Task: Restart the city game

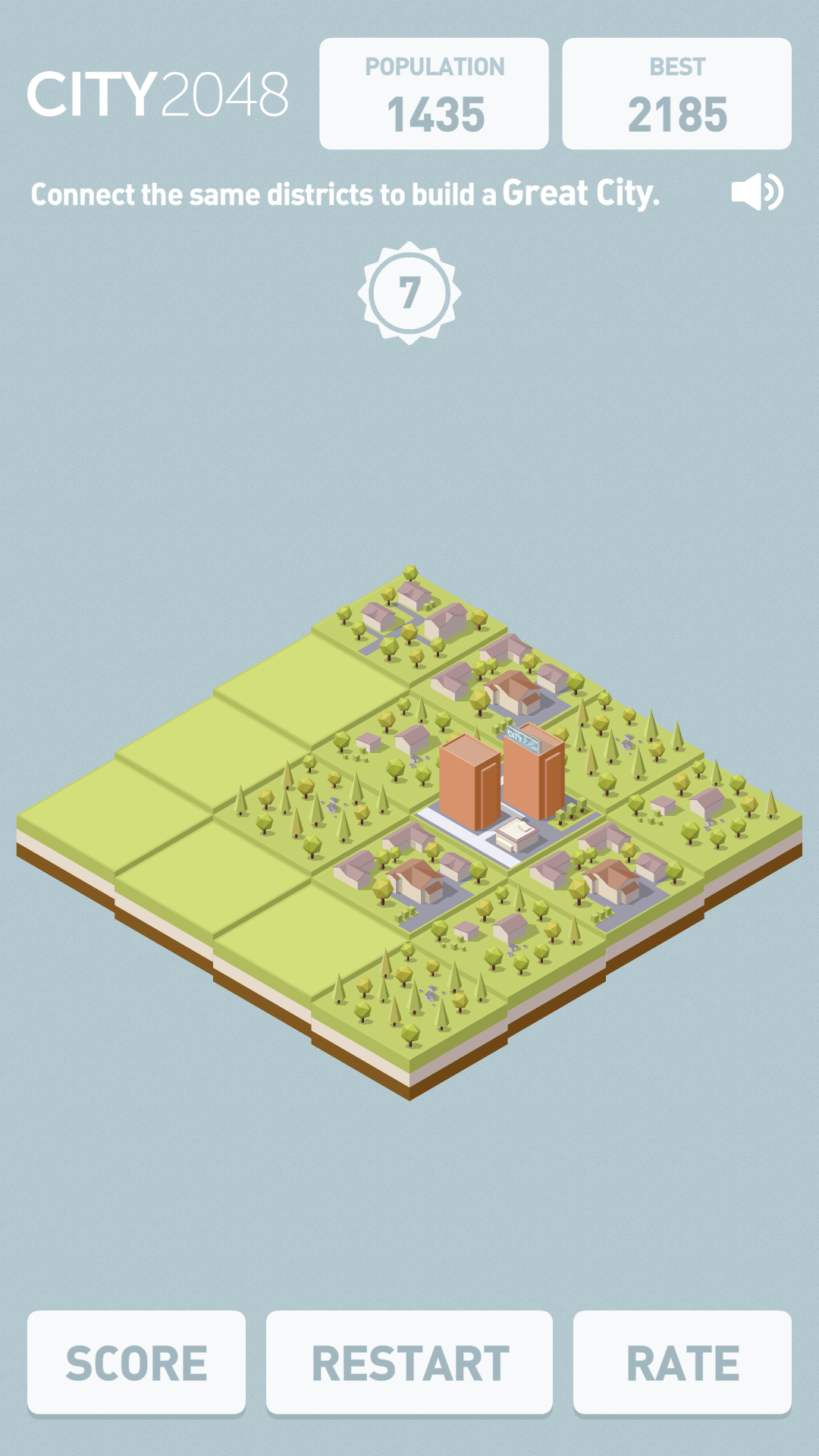Action: click(x=409, y=1363)
